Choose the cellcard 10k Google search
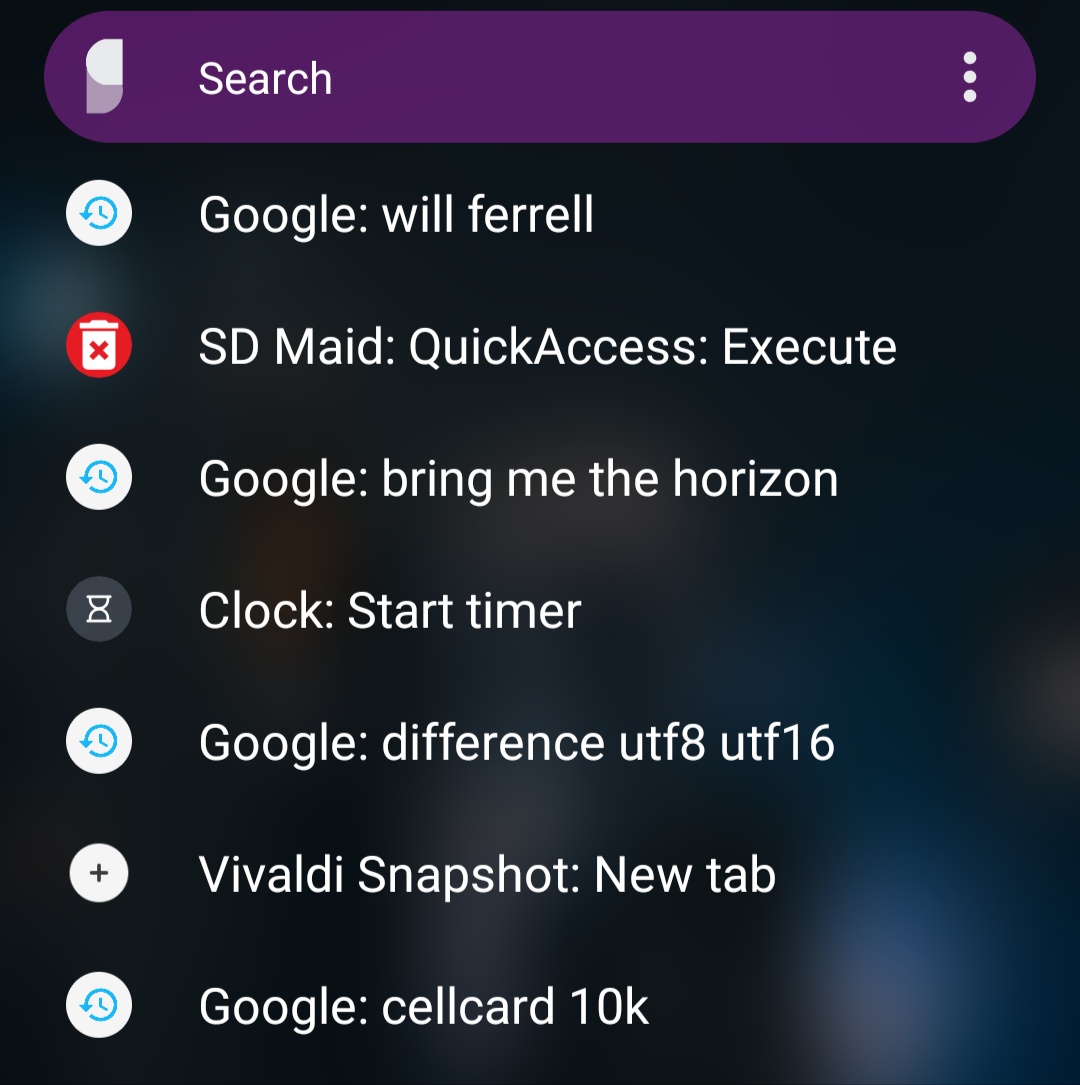Viewport: 1080px width, 1085px height. coord(424,1007)
